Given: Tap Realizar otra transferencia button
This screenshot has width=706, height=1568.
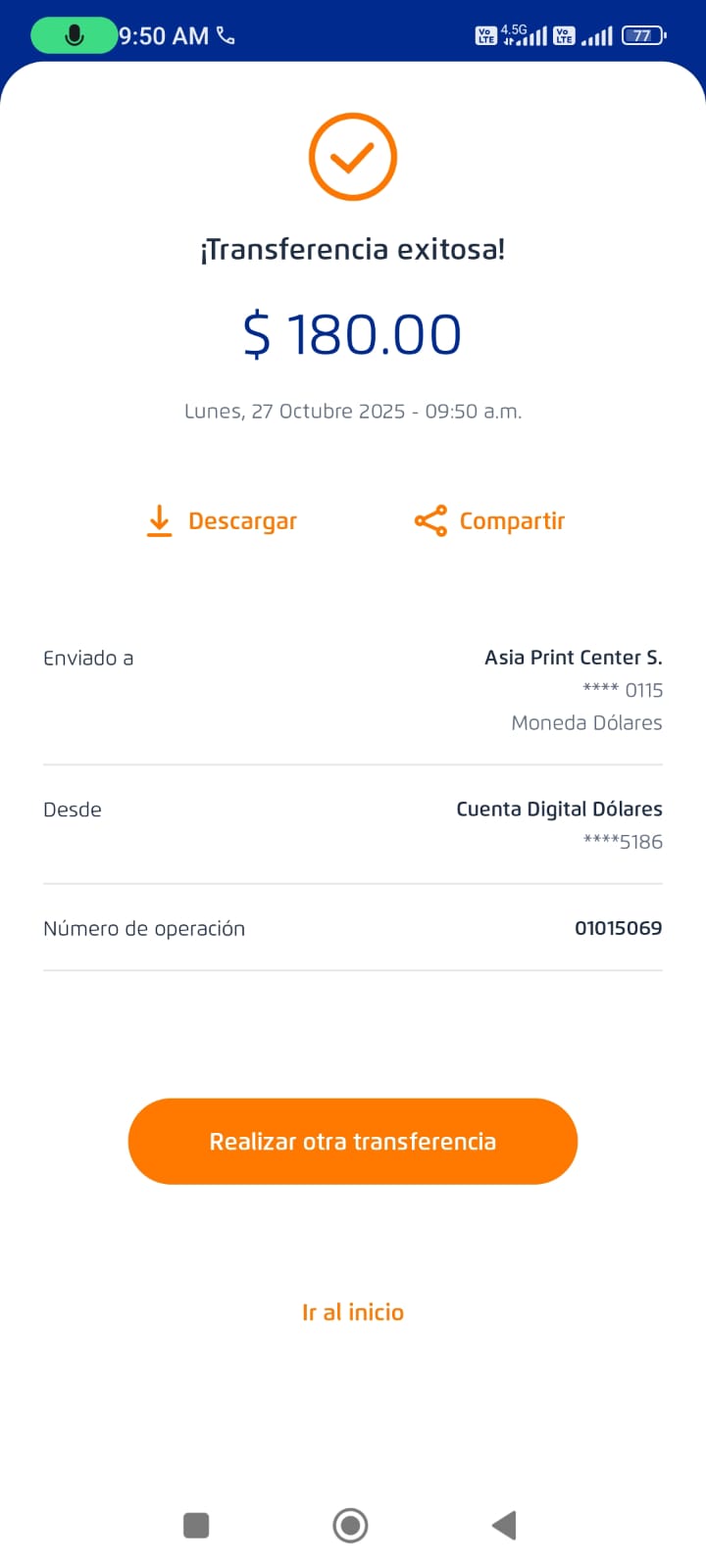Looking at the screenshot, I should point(353,1142).
